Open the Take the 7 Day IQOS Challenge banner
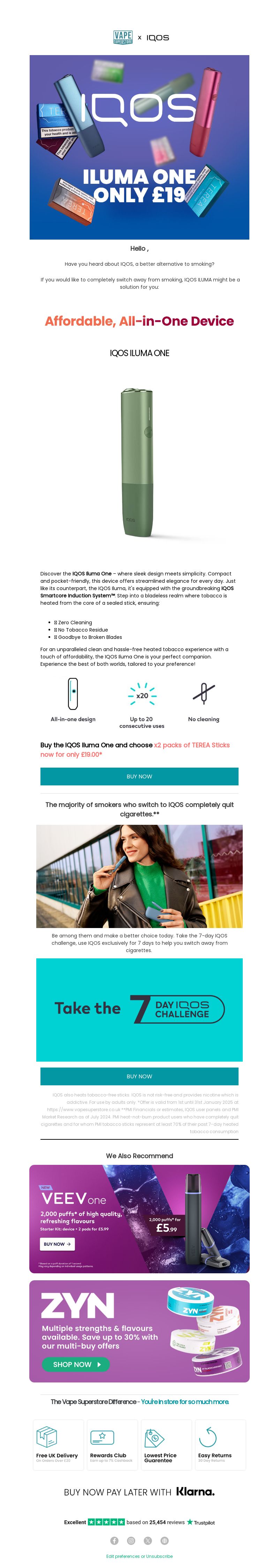The image size is (279, 1568). point(139,1009)
